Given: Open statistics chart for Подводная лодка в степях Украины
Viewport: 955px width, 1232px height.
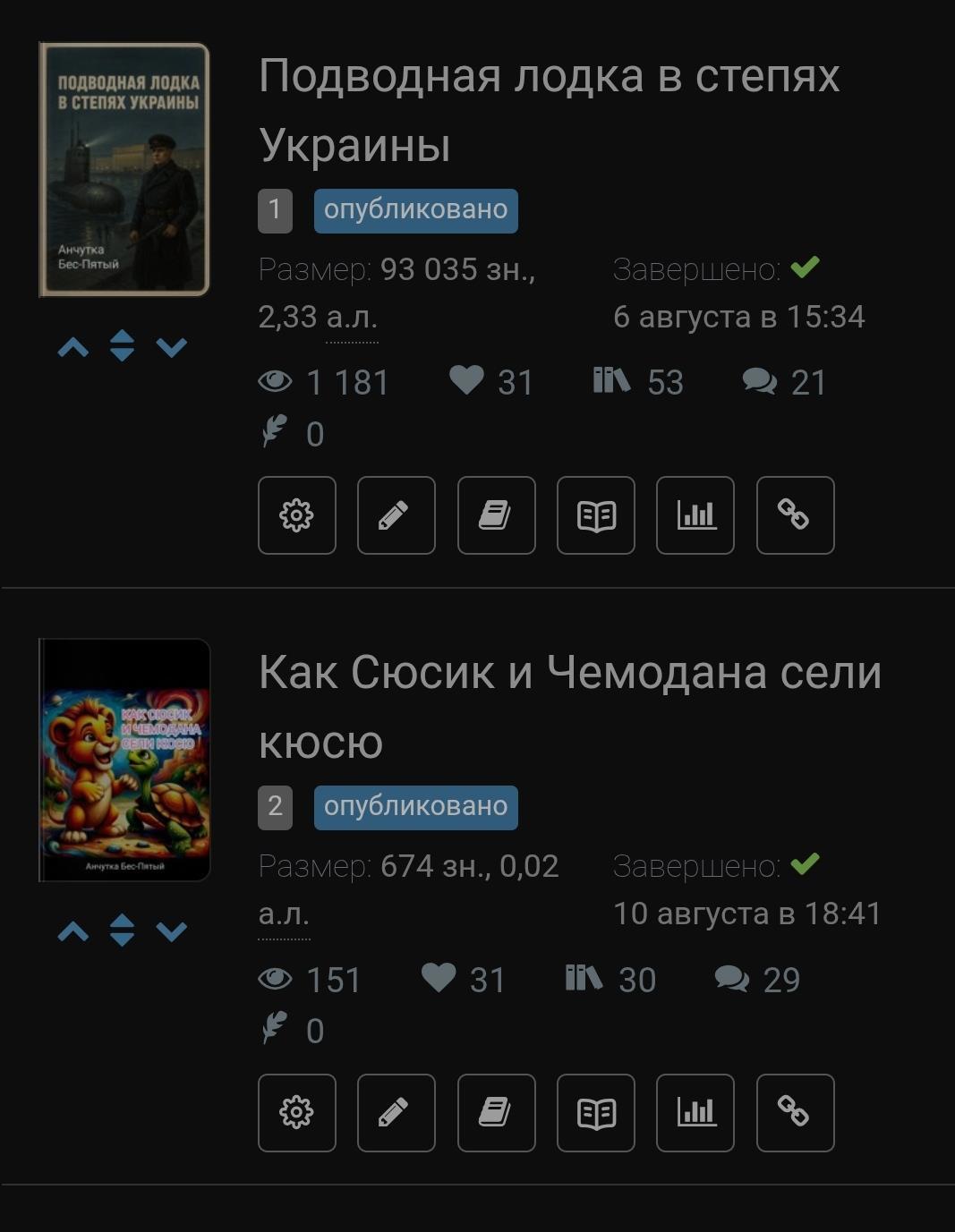Looking at the screenshot, I should tap(695, 515).
